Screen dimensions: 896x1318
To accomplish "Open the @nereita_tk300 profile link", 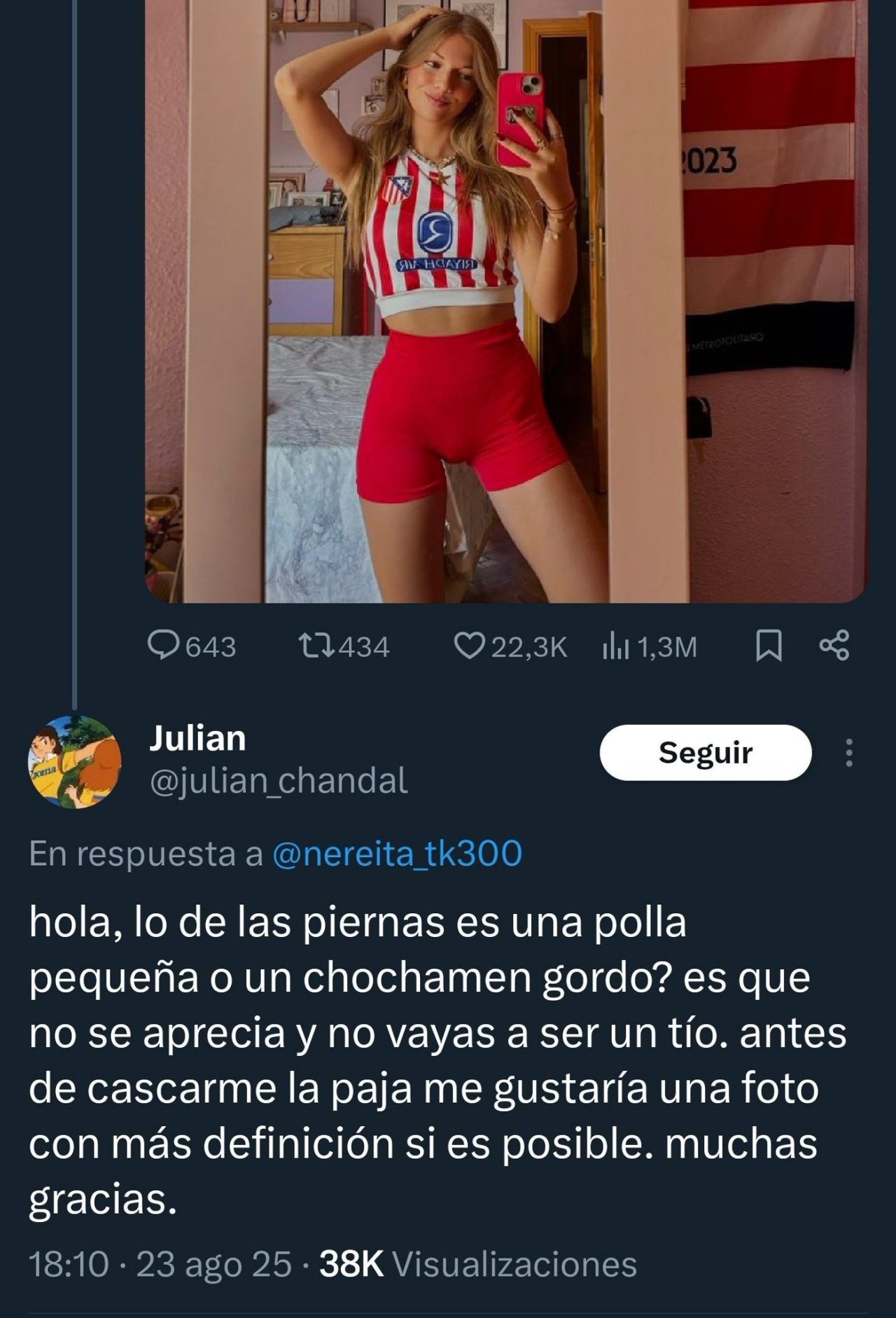I will (x=397, y=854).
